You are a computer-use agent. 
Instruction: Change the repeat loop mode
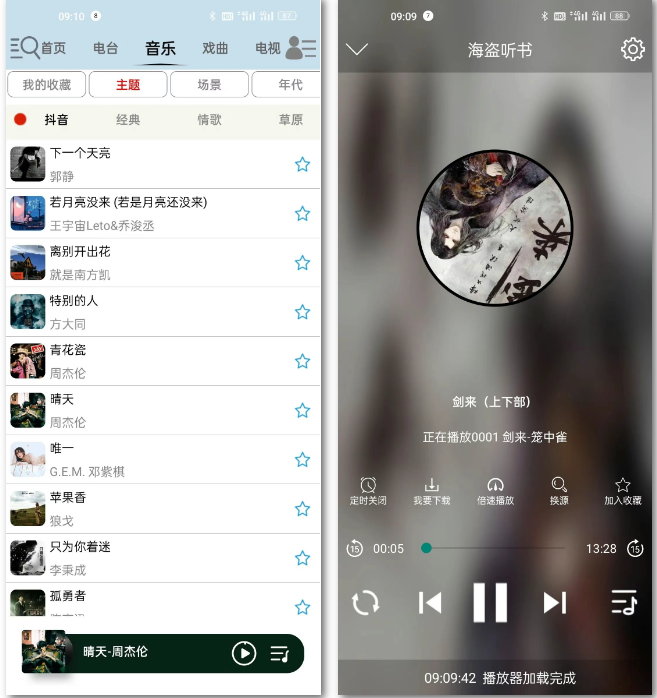pyautogui.click(x=366, y=603)
